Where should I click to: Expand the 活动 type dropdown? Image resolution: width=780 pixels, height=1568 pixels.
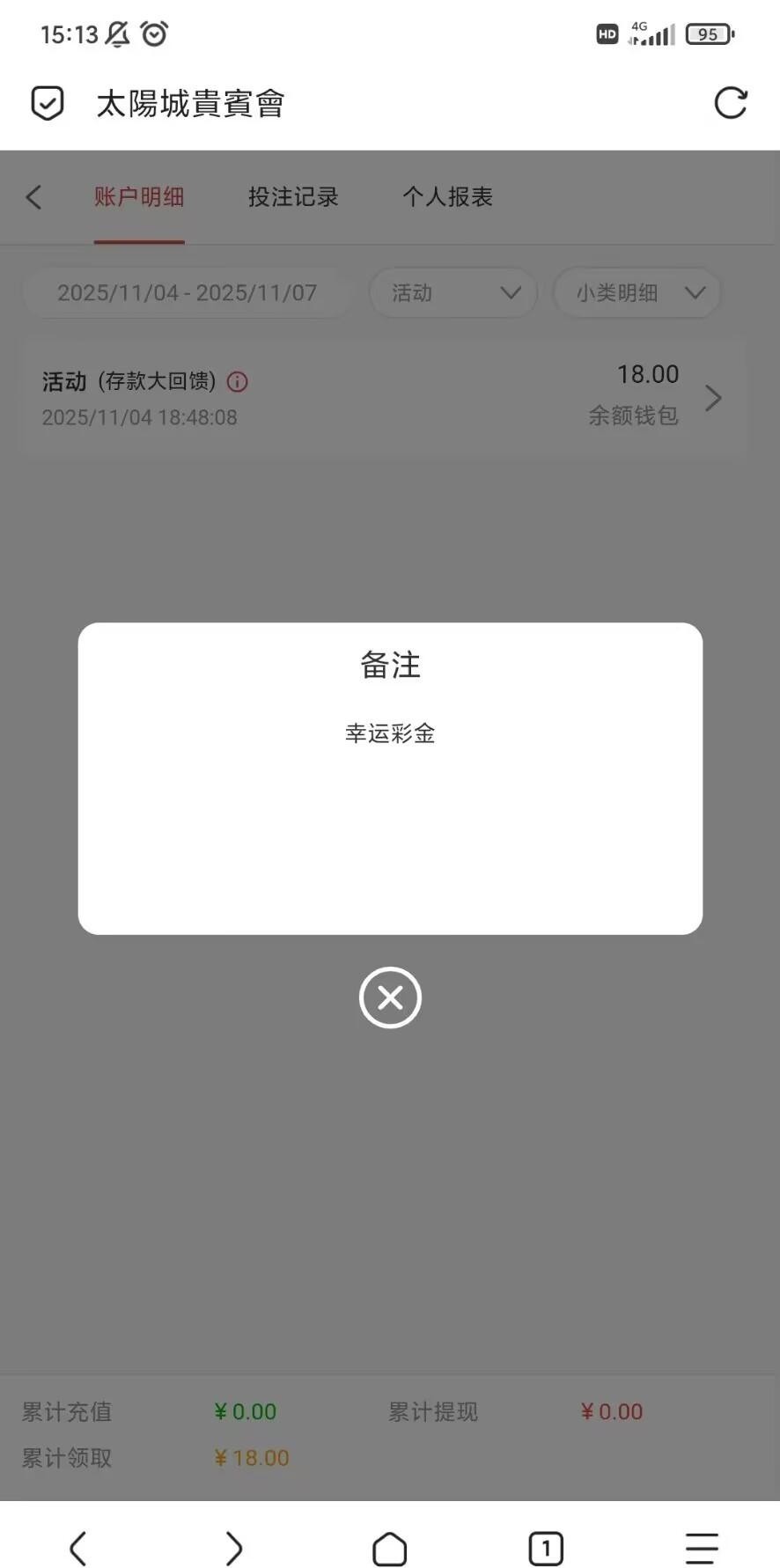pyautogui.click(x=453, y=293)
